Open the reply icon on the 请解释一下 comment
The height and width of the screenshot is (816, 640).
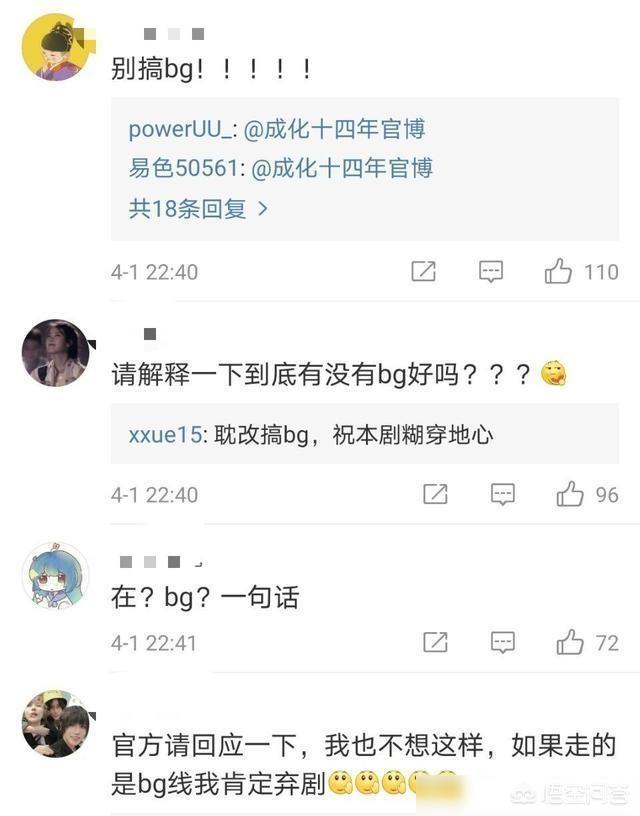click(x=502, y=494)
